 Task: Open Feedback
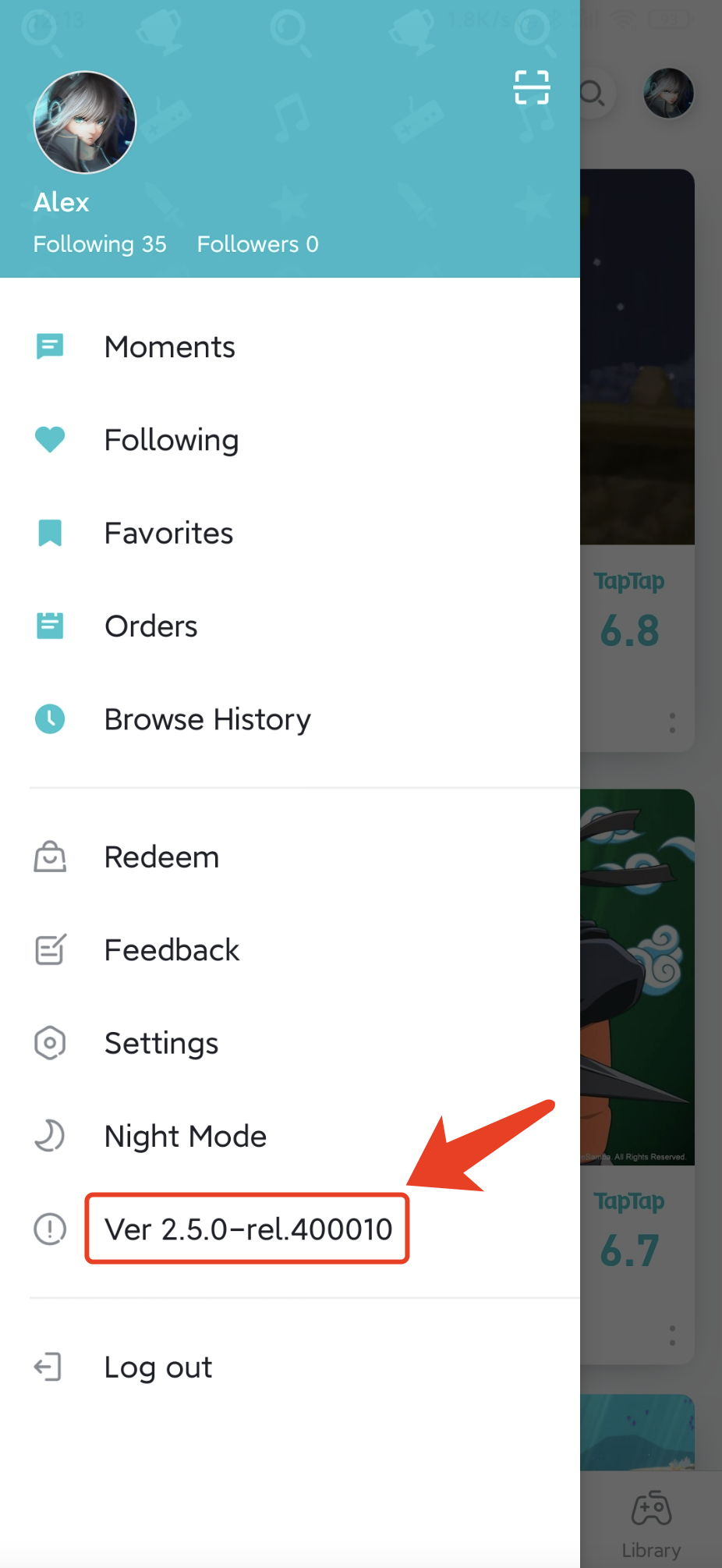click(172, 950)
